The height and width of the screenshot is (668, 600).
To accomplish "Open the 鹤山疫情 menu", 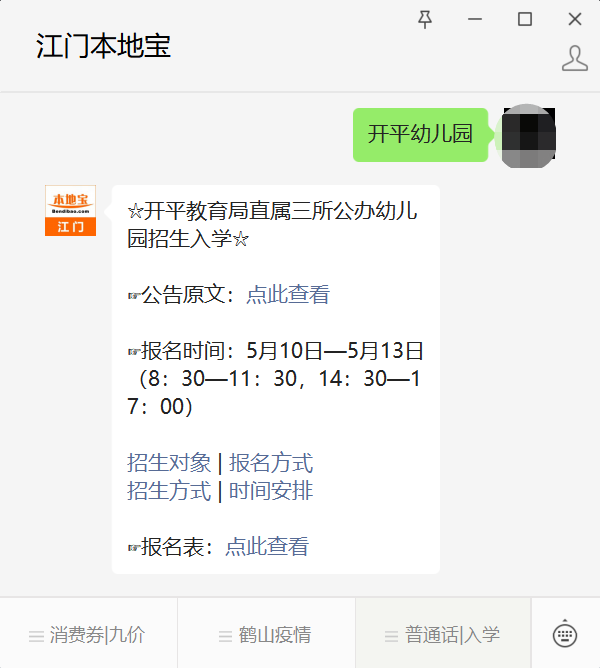I will coord(266,634).
